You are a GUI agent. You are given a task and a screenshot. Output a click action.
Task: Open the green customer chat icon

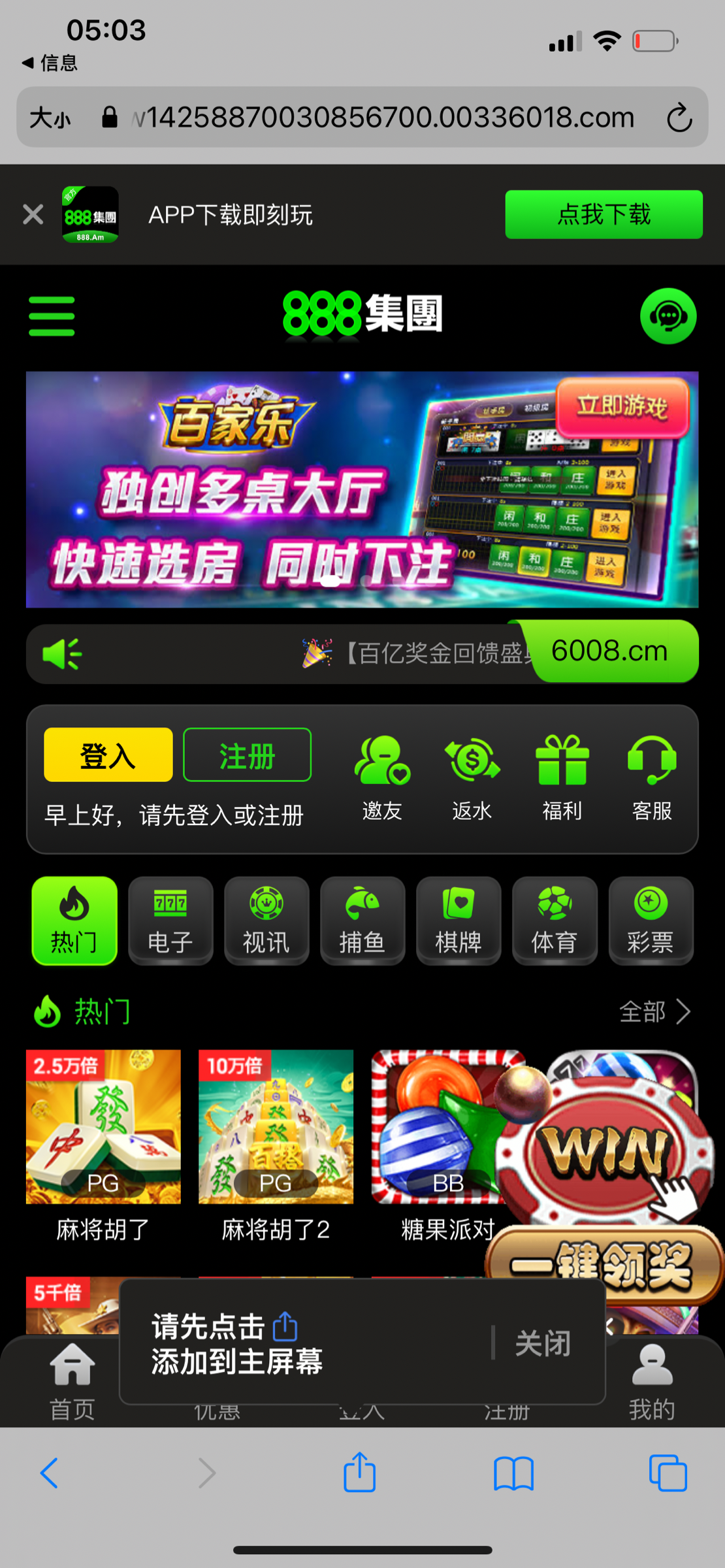[668, 316]
